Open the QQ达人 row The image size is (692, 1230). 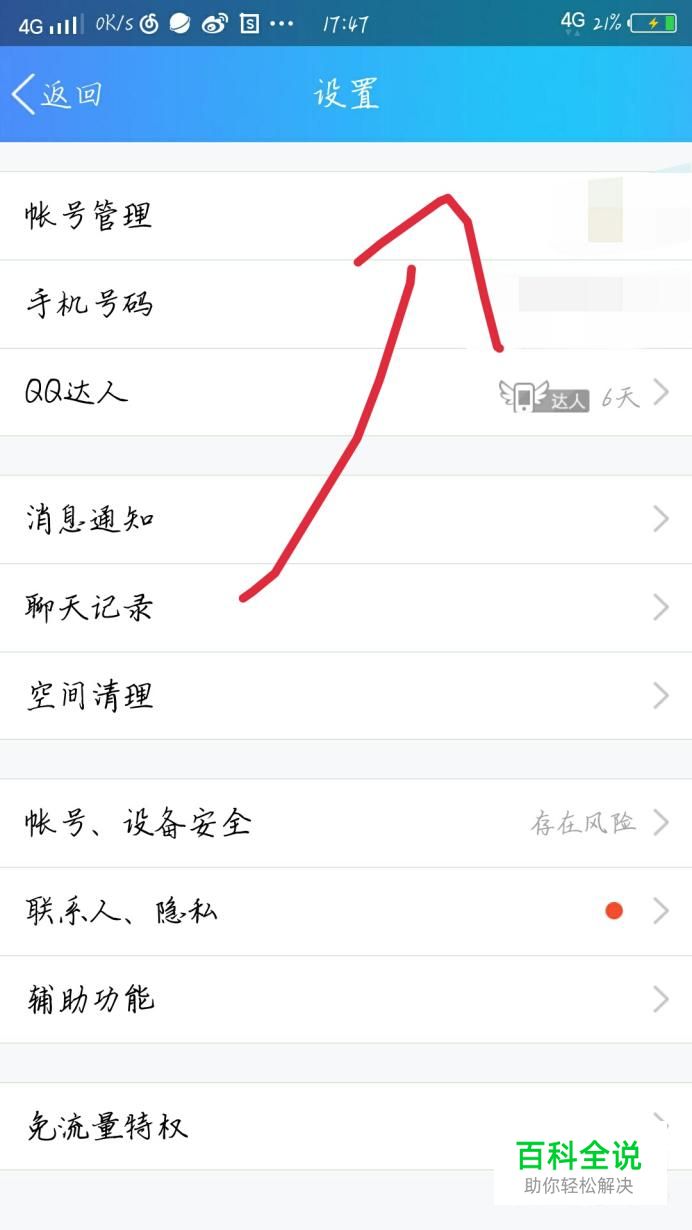coord(346,392)
